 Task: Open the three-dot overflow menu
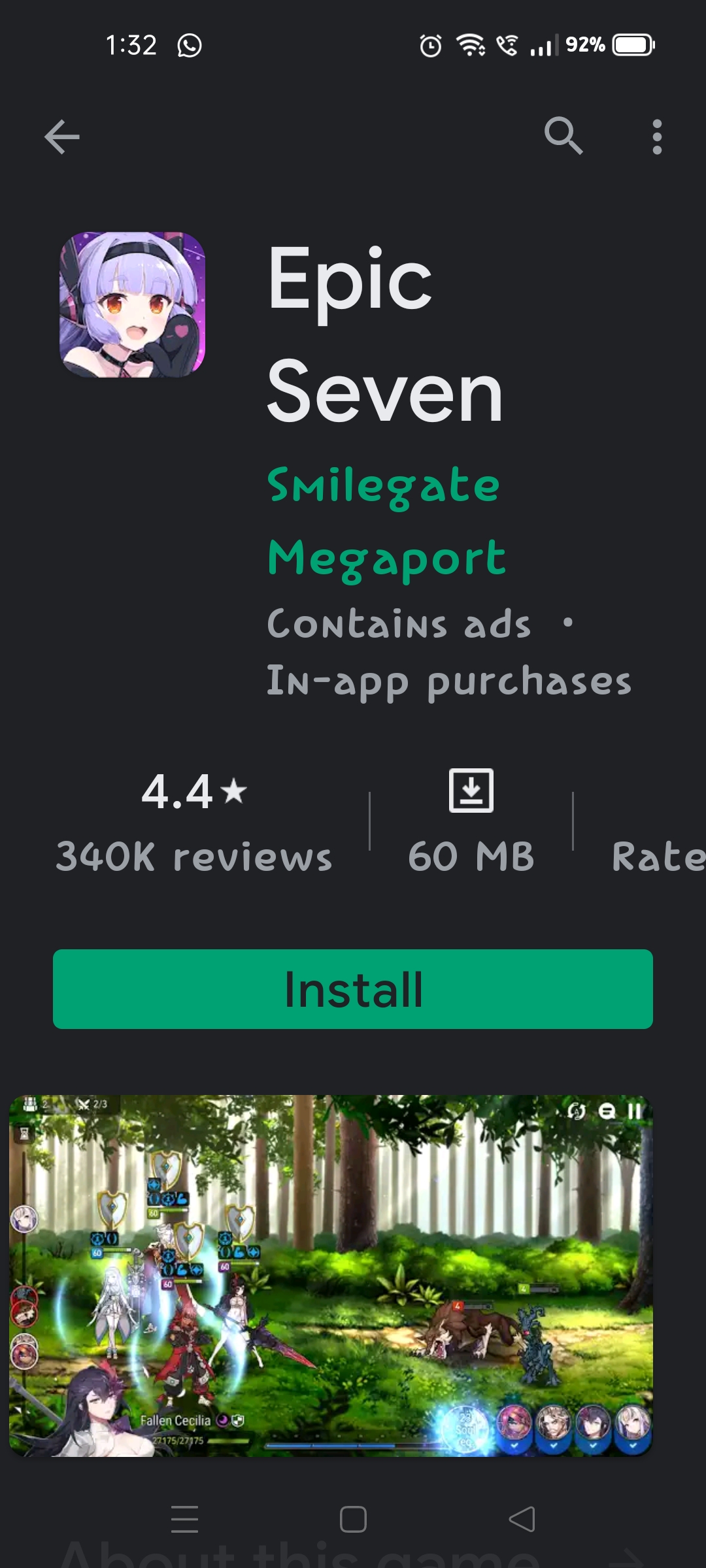point(656,137)
